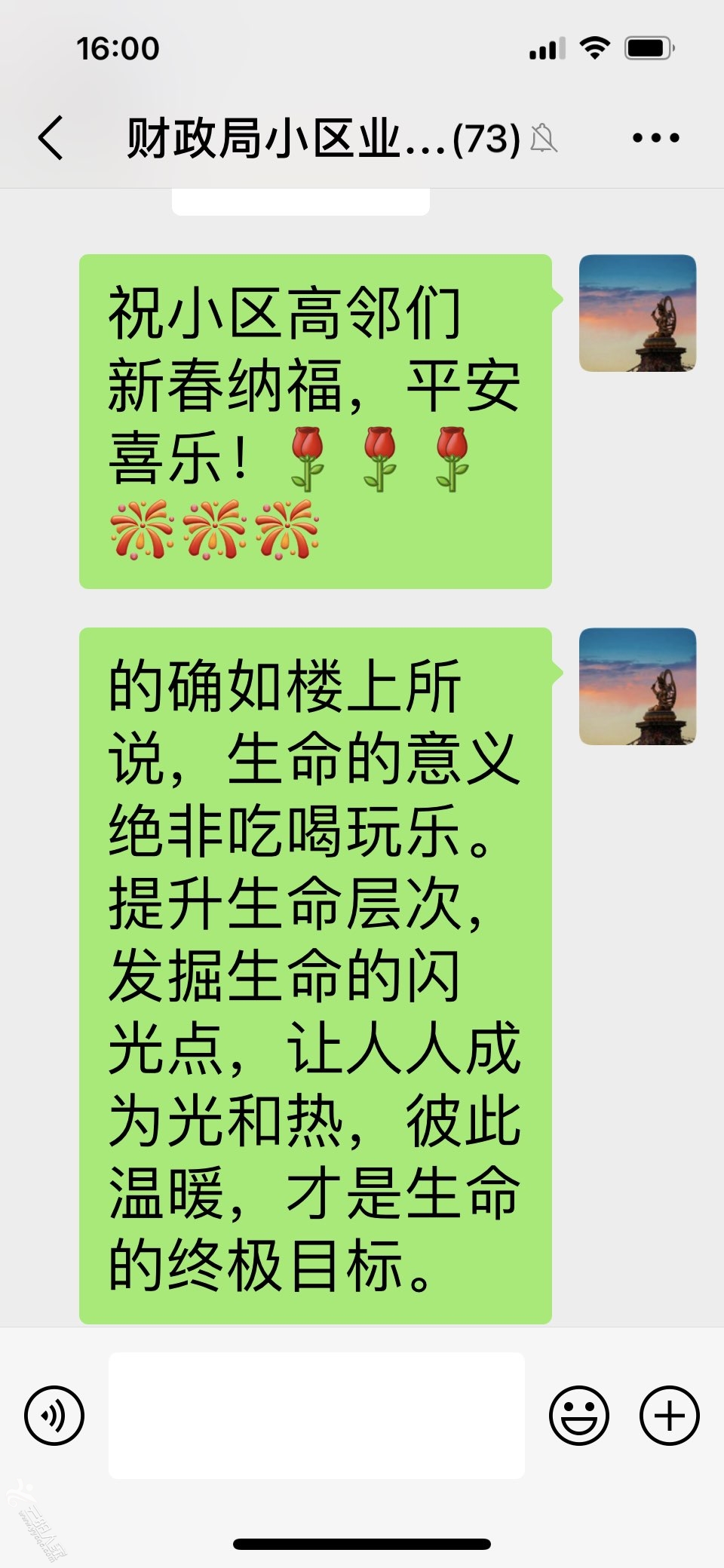Switch to voice message input

click(x=54, y=1416)
